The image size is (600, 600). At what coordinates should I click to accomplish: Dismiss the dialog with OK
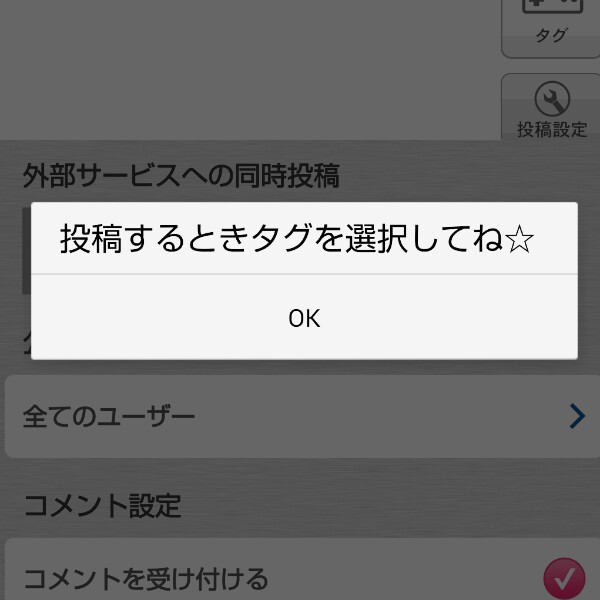304,318
